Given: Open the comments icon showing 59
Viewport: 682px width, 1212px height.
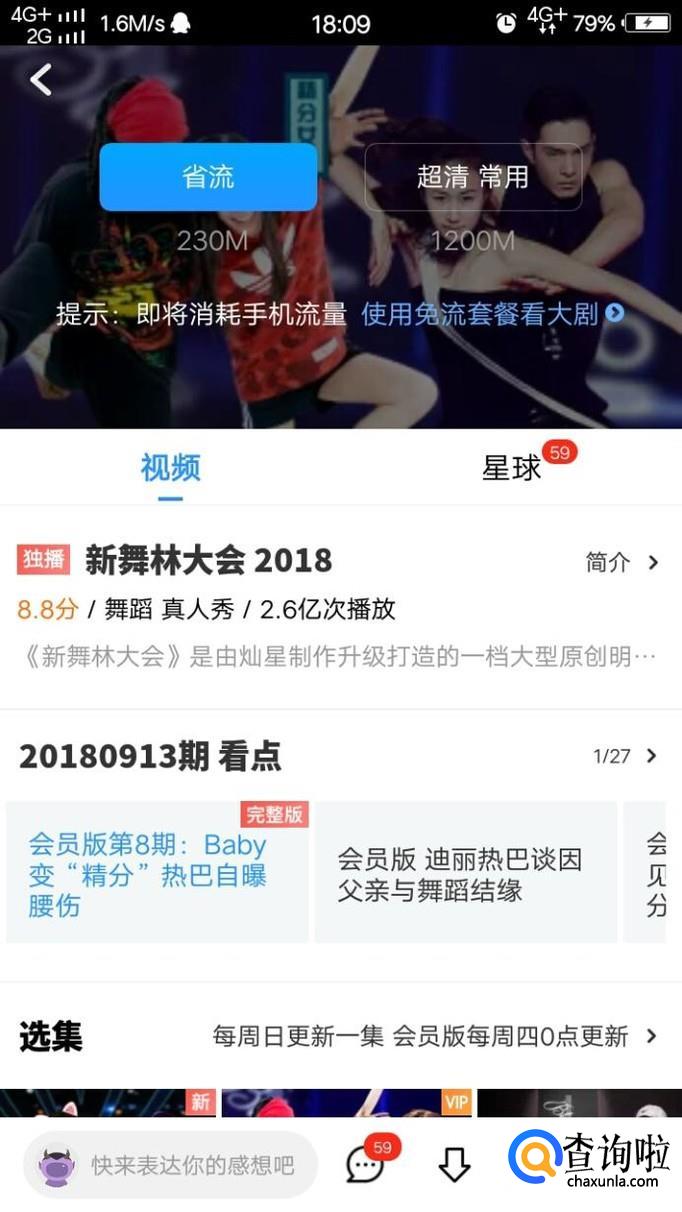Looking at the screenshot, I should (366, 1164).
